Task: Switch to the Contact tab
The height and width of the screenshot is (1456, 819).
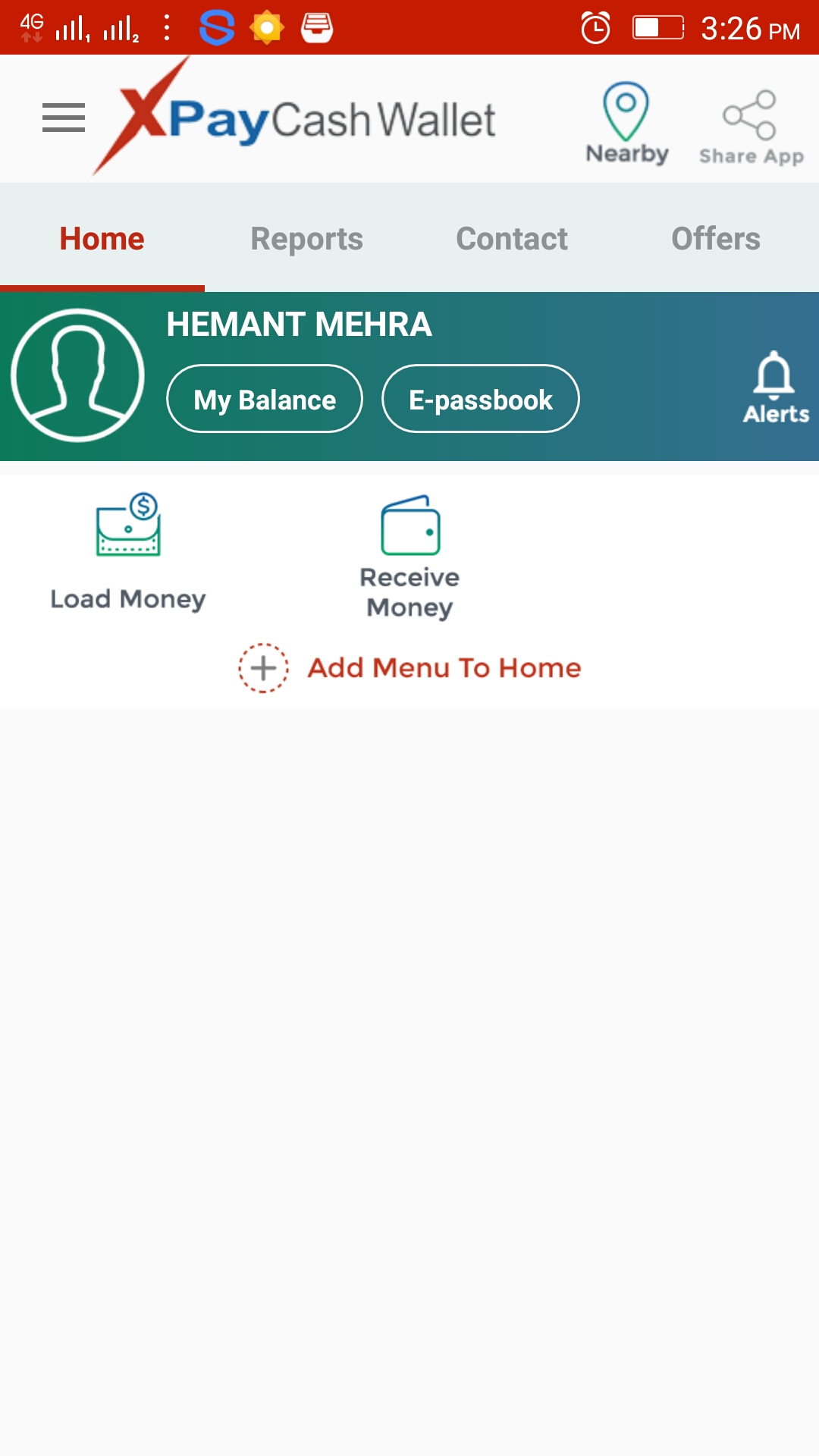Action: pyautogui.click(x=512, y=239)
